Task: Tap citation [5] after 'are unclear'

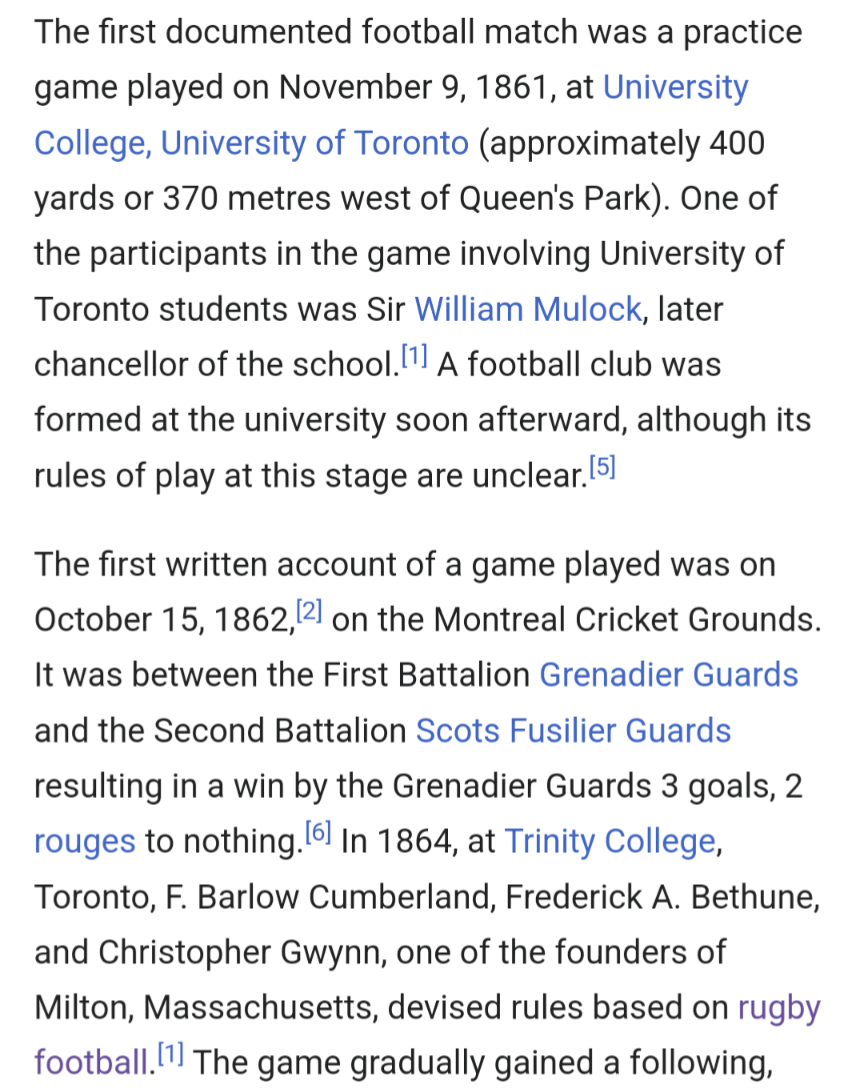Action: pyautogui.click(x=602, y=466)
